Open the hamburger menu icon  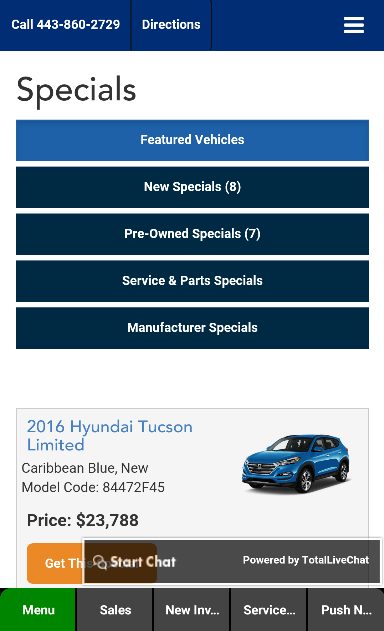[354, 25]
